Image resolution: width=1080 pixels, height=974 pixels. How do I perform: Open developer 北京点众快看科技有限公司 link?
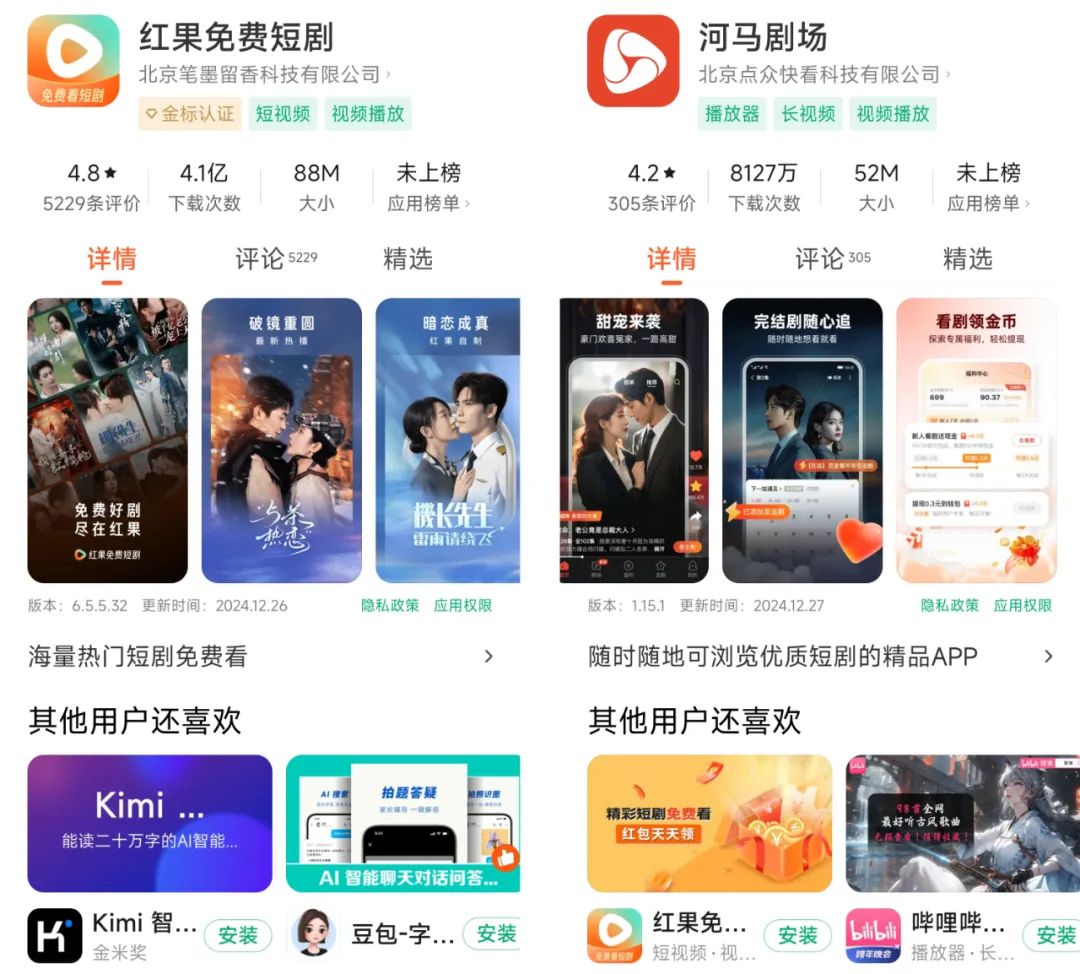(x=824, y=75)
